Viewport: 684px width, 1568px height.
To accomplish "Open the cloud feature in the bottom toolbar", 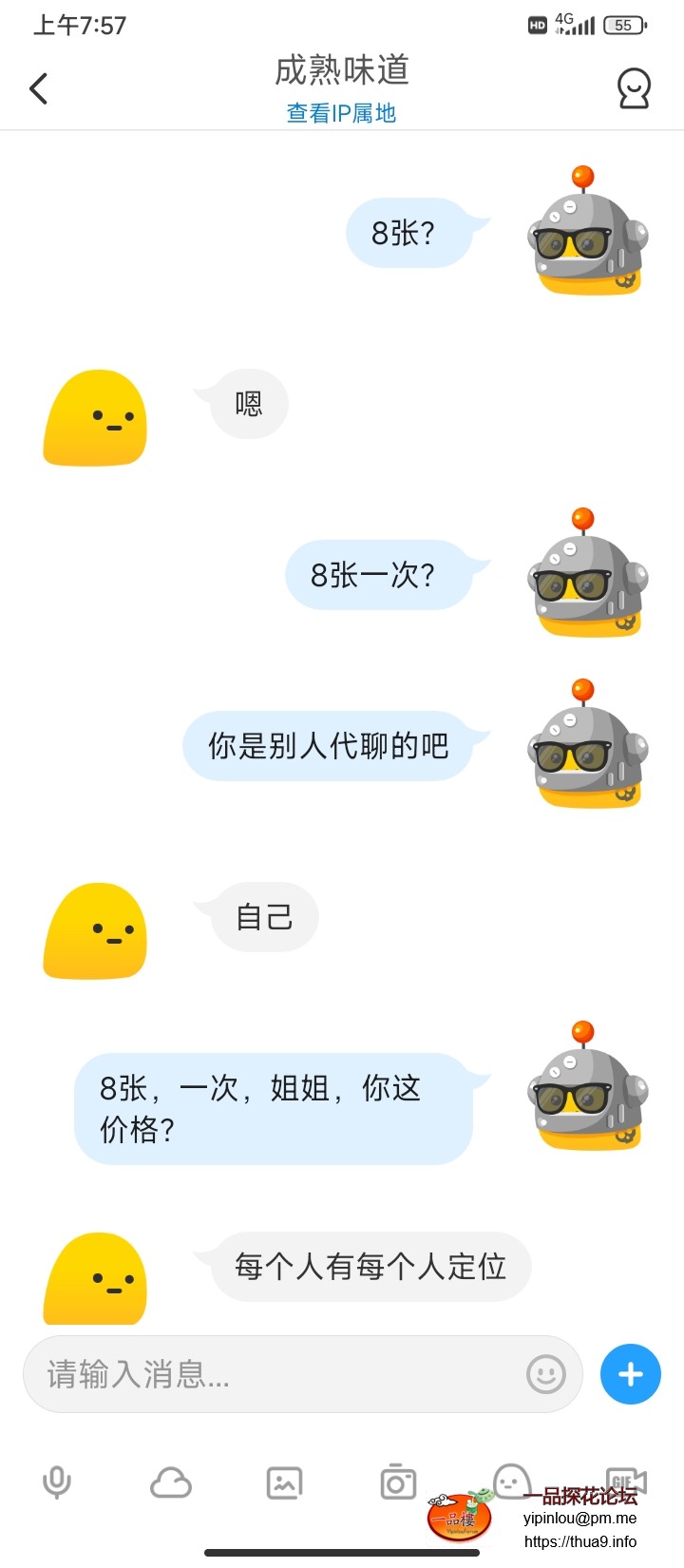I will (171, 1482).
